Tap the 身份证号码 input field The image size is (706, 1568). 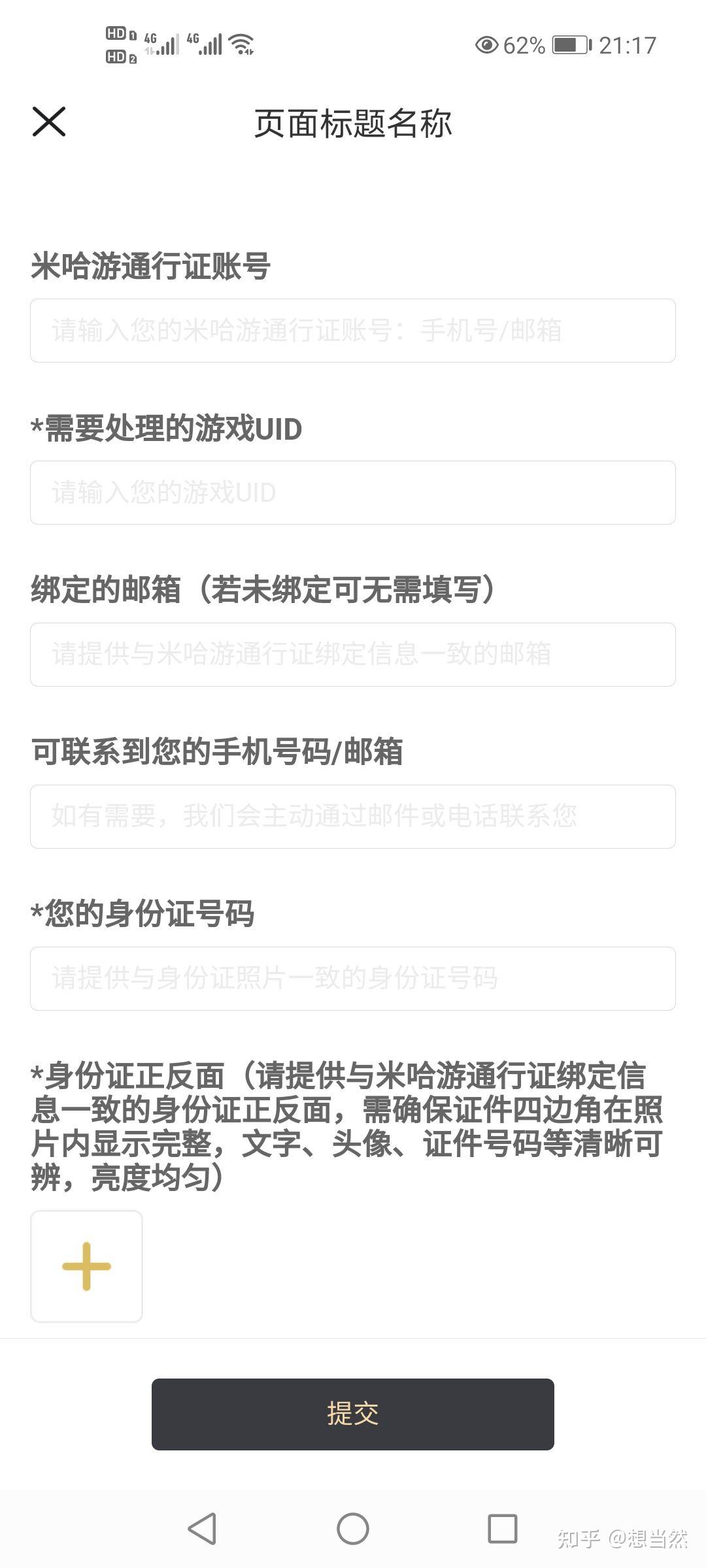point(353,979)
